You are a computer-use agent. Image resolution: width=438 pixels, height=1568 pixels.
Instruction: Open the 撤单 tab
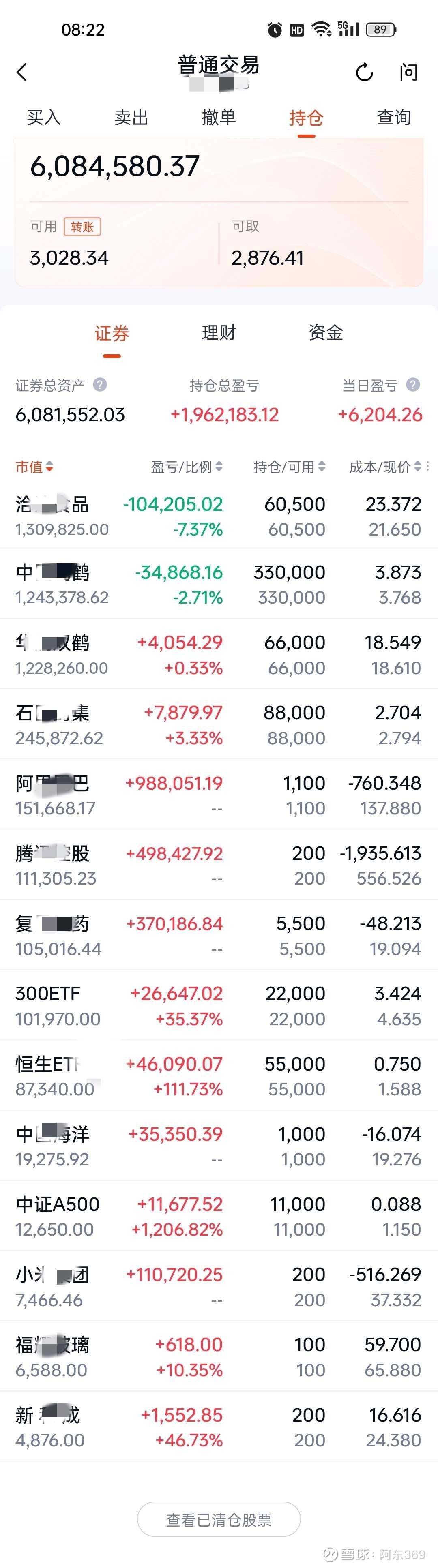coord(219,118)
